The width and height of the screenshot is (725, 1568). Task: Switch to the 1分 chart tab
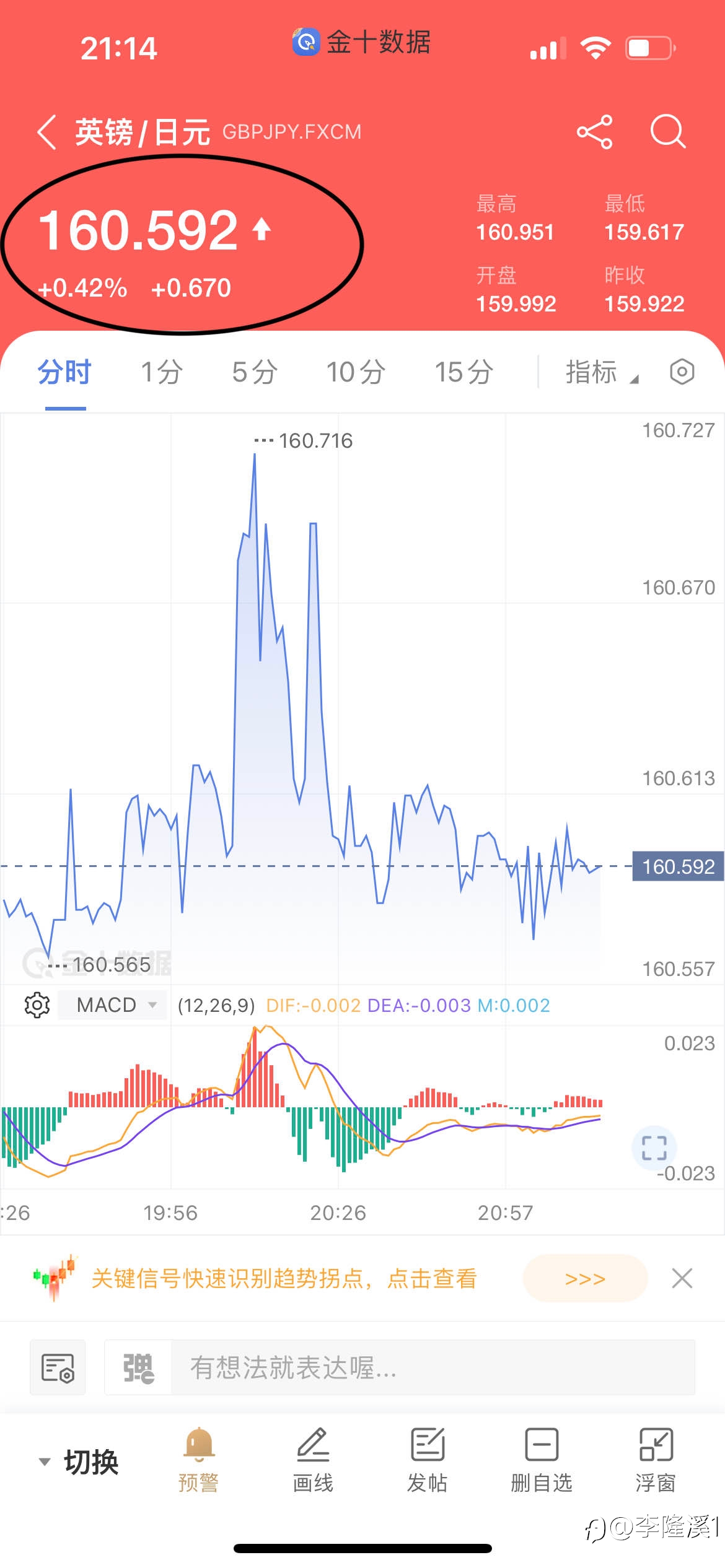coord(161,372)
